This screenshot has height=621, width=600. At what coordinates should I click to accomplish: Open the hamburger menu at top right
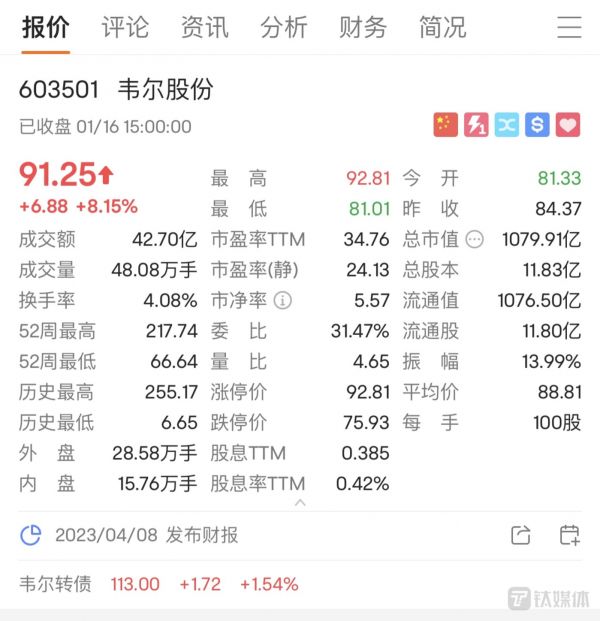(x=569, y=27)
